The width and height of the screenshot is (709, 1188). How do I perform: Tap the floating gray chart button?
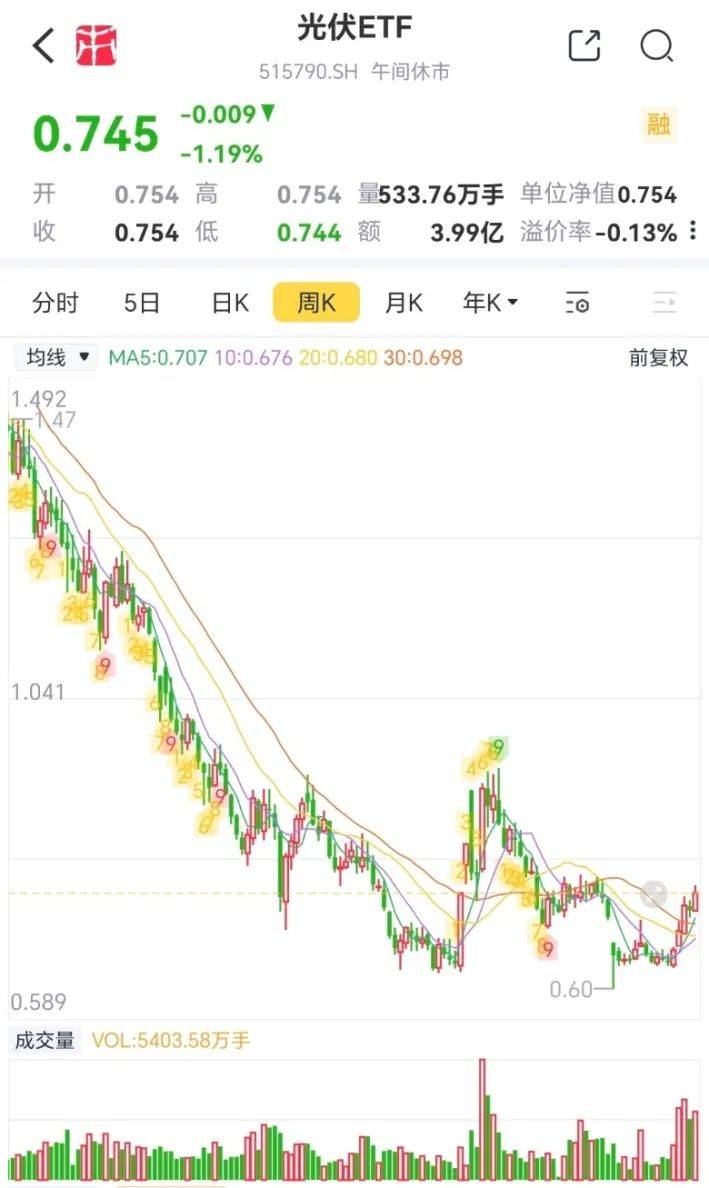point(654,895)
